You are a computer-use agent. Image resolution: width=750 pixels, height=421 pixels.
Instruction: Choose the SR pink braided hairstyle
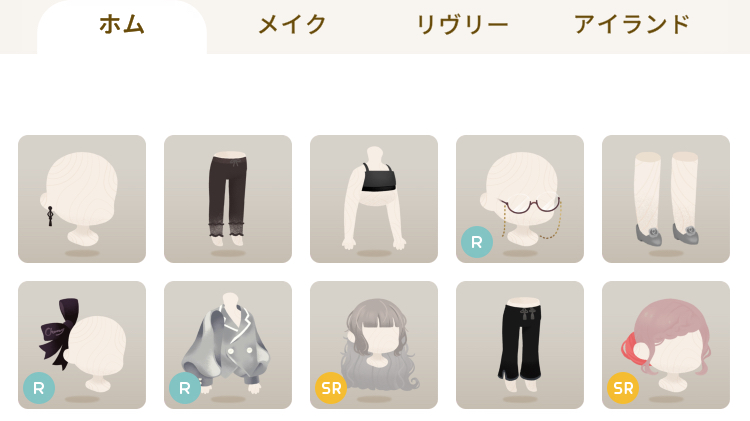click(666, 345)
